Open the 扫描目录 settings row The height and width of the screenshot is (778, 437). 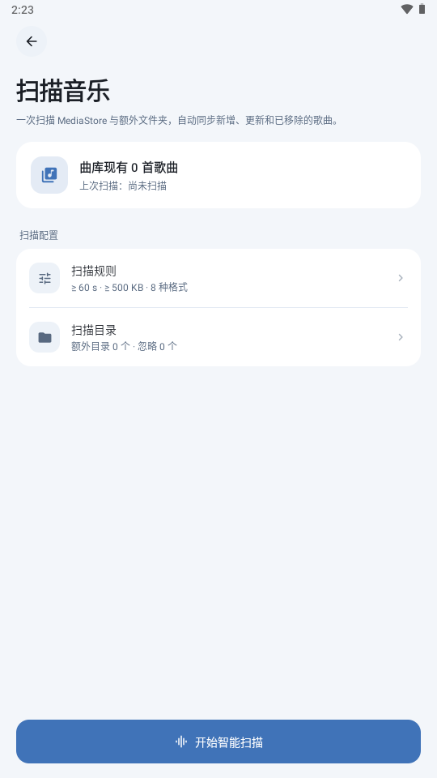click(x=218, y=337)
